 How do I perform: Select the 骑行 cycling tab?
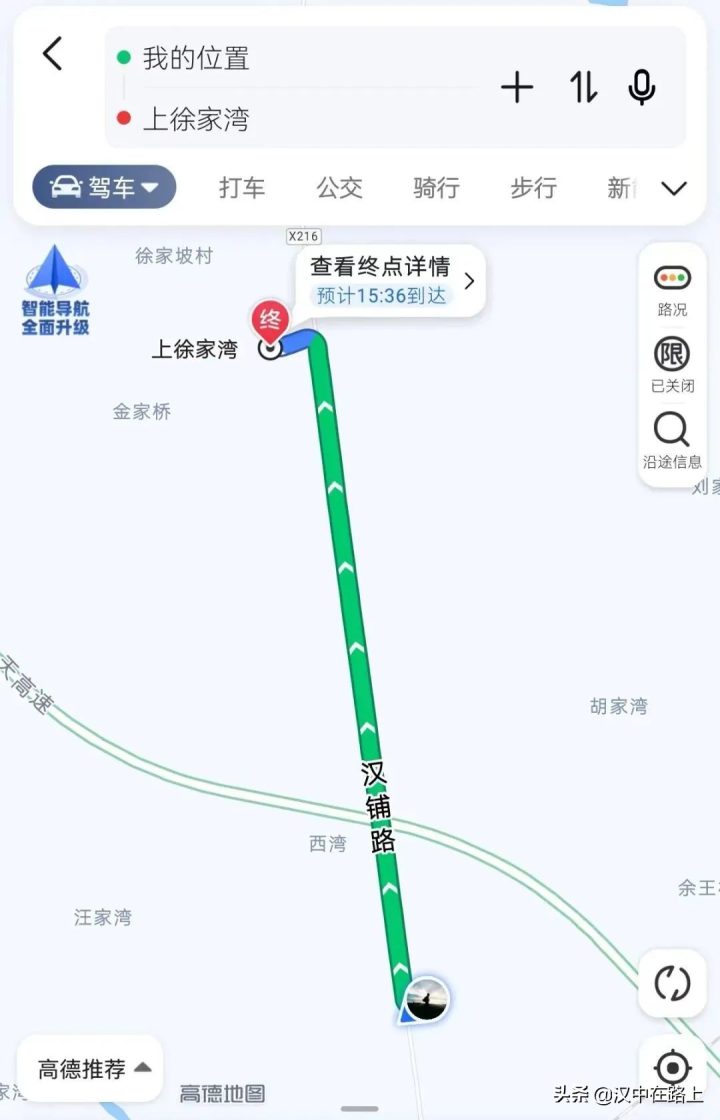[436, 187]
